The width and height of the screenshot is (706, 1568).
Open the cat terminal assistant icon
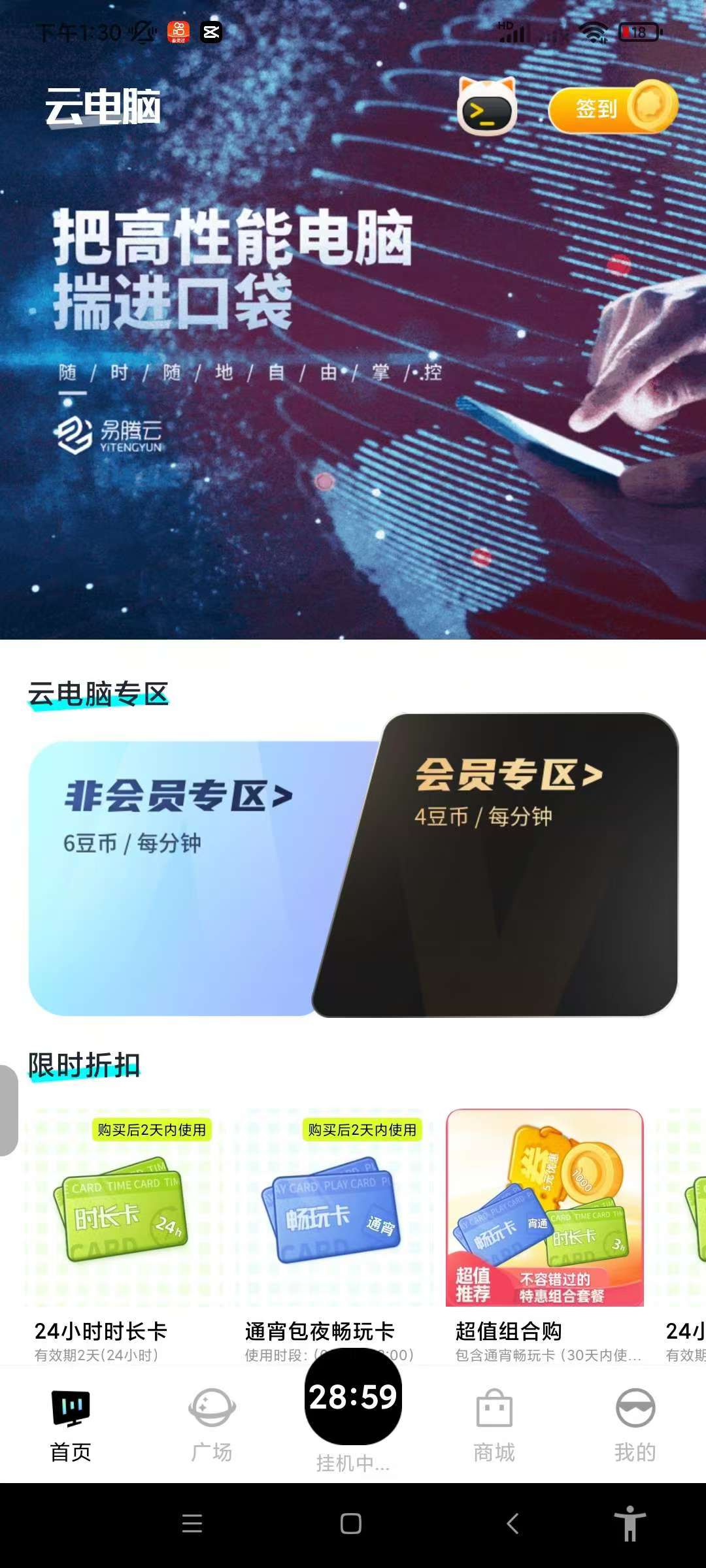coord(487,108)
